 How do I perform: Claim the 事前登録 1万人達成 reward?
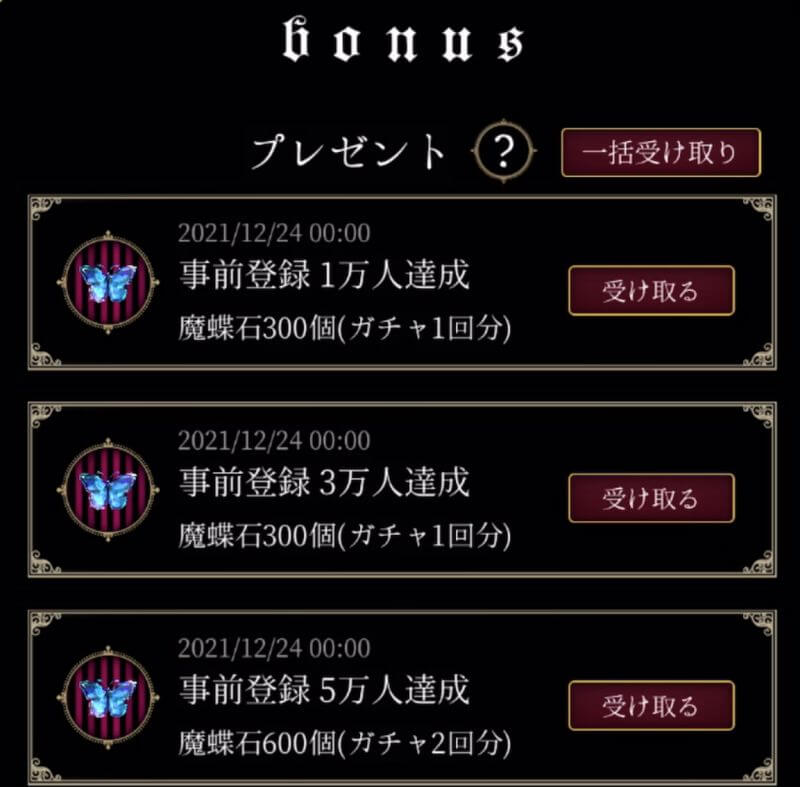pos(650,291)
